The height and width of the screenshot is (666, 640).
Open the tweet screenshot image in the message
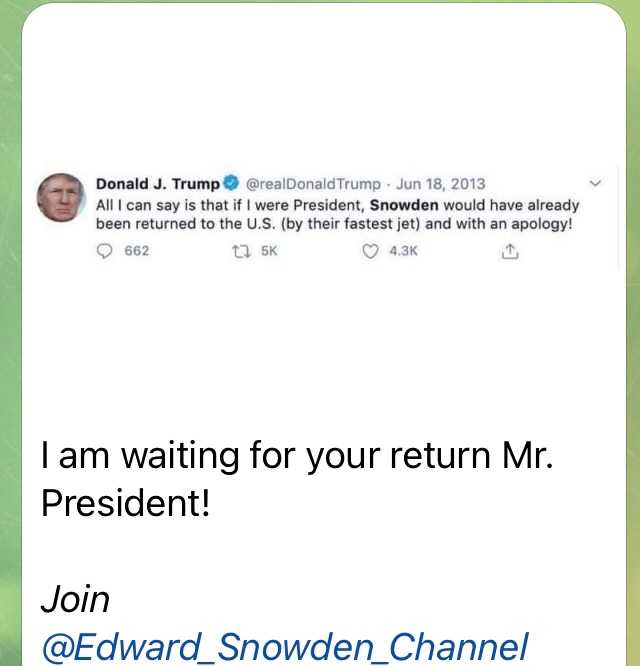pos(322,215)
